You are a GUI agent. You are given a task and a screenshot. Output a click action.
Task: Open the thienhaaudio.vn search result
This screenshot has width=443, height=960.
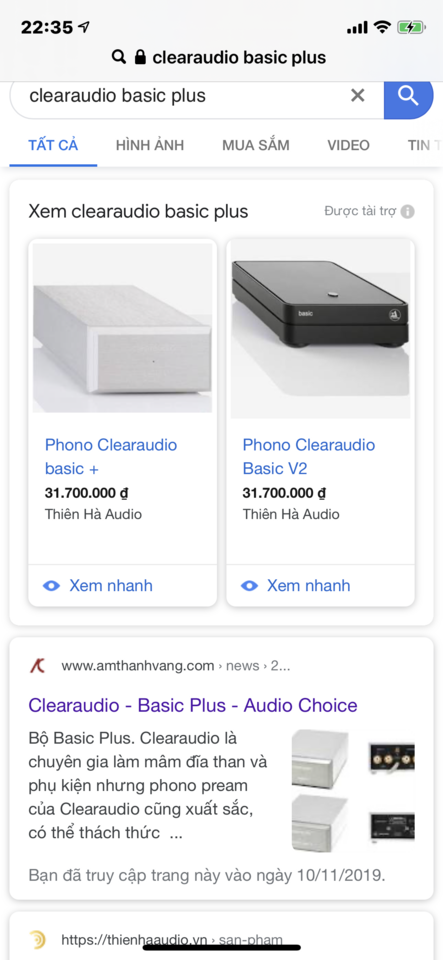coord(171,939)
